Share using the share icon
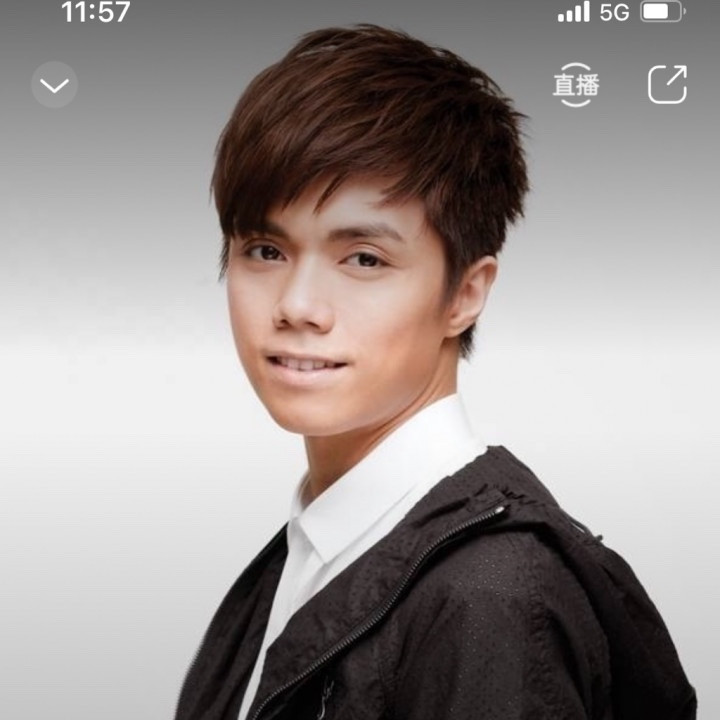The width and height of the screenshot is (720, 720). 667,84
